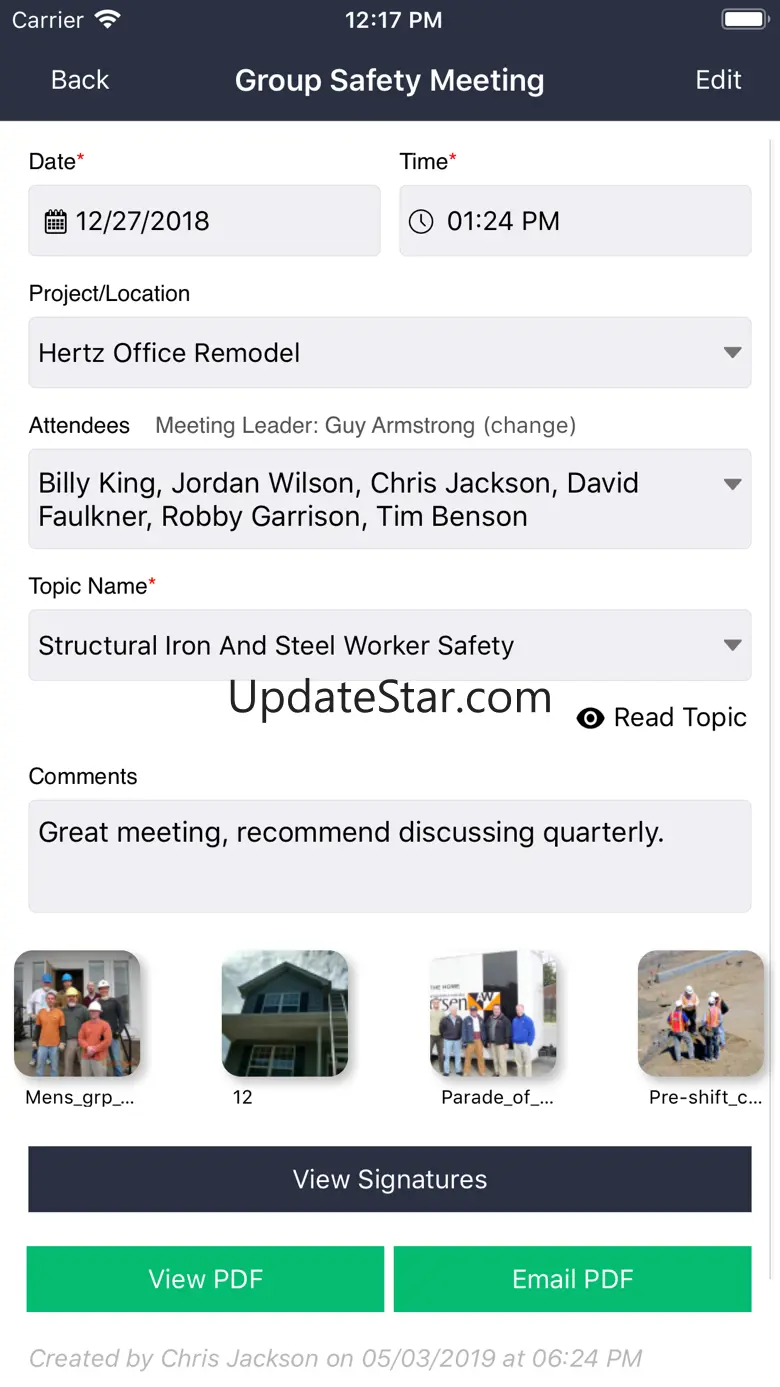Open the photo labeled 12
Viewport: 780px width, 1387px height.
[285, 1013]
